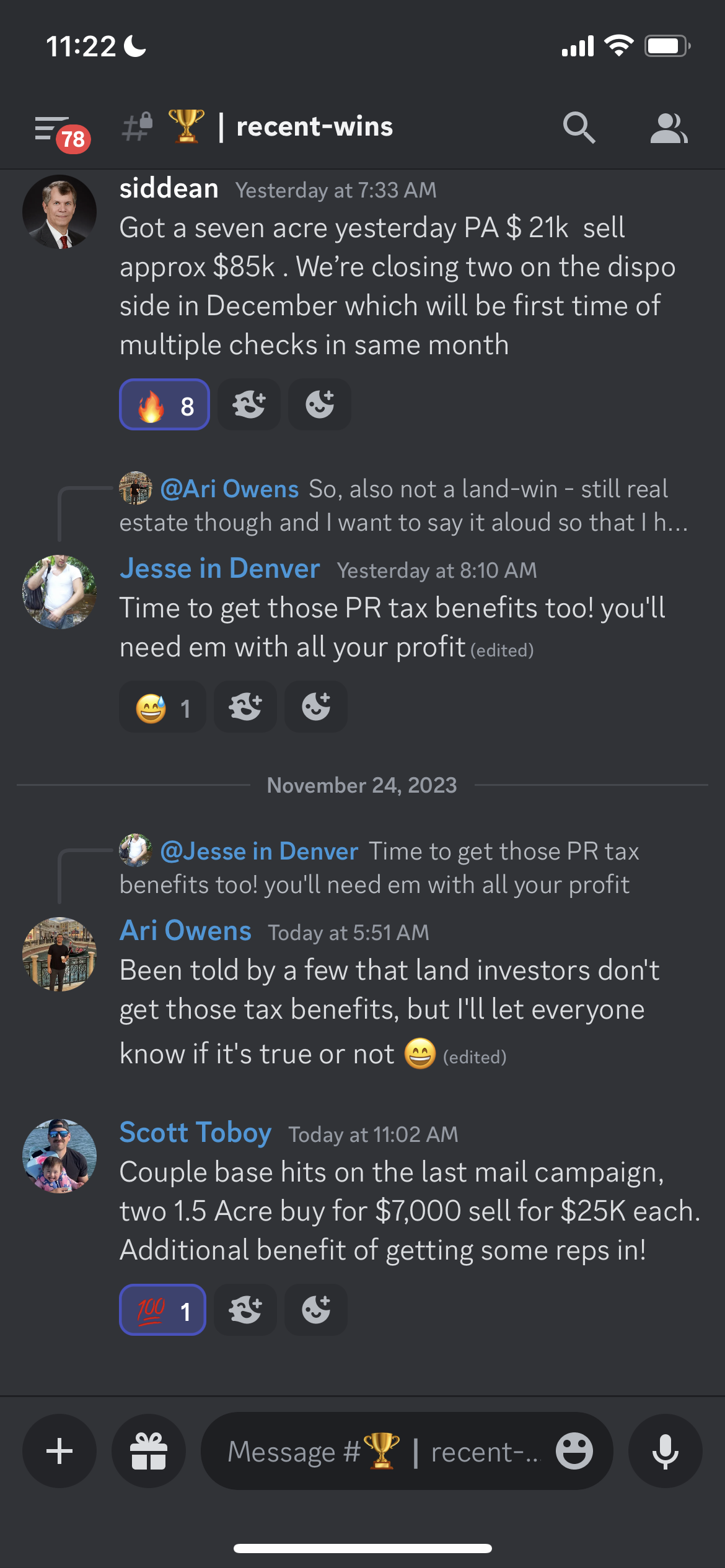Screen dimensions: 725x1568
Task: Search messages in recent-wins channel
Action: tap(579, 128)
